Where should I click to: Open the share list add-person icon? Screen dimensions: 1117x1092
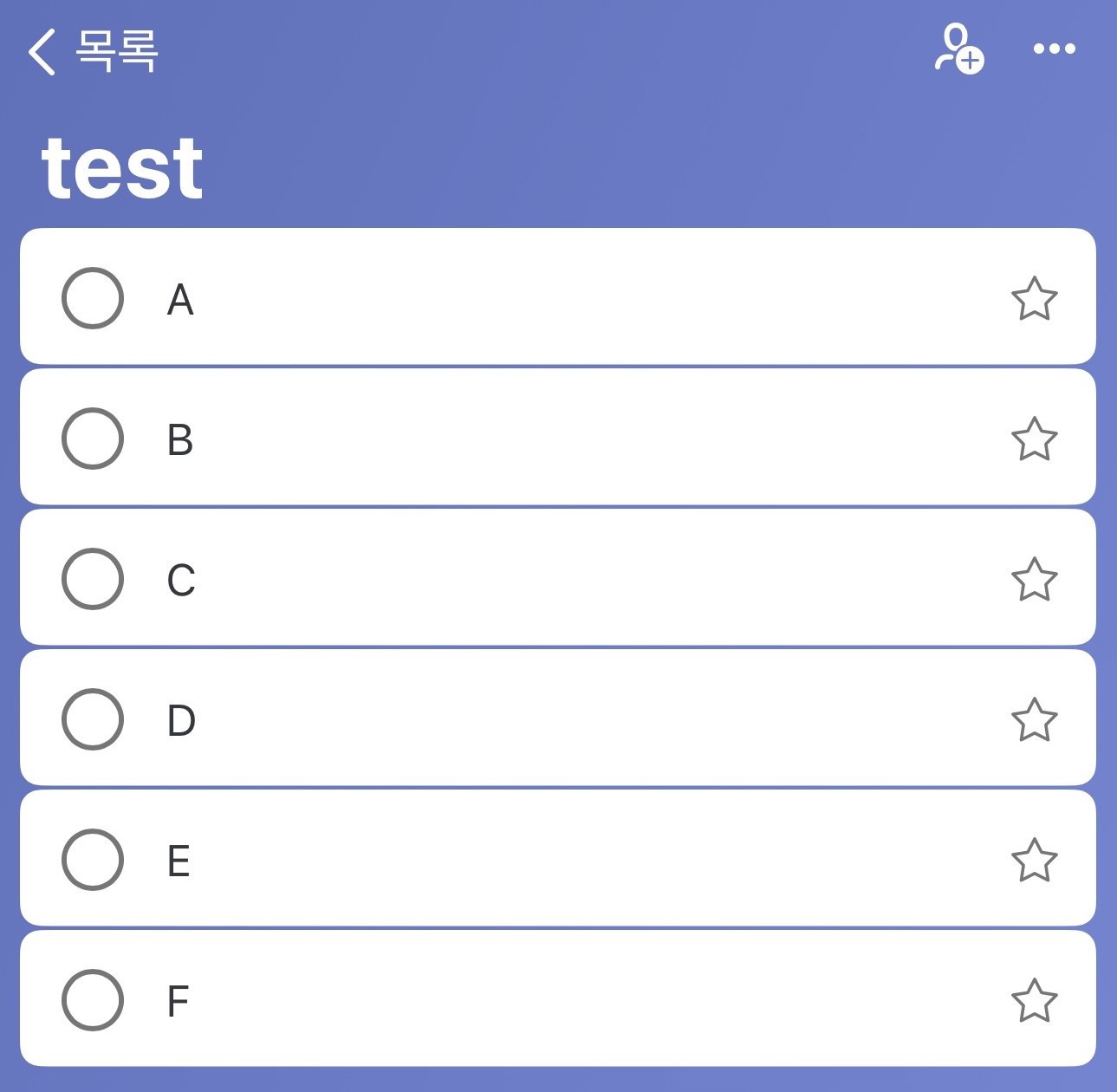pyautogui.click(x=958, y=49)
